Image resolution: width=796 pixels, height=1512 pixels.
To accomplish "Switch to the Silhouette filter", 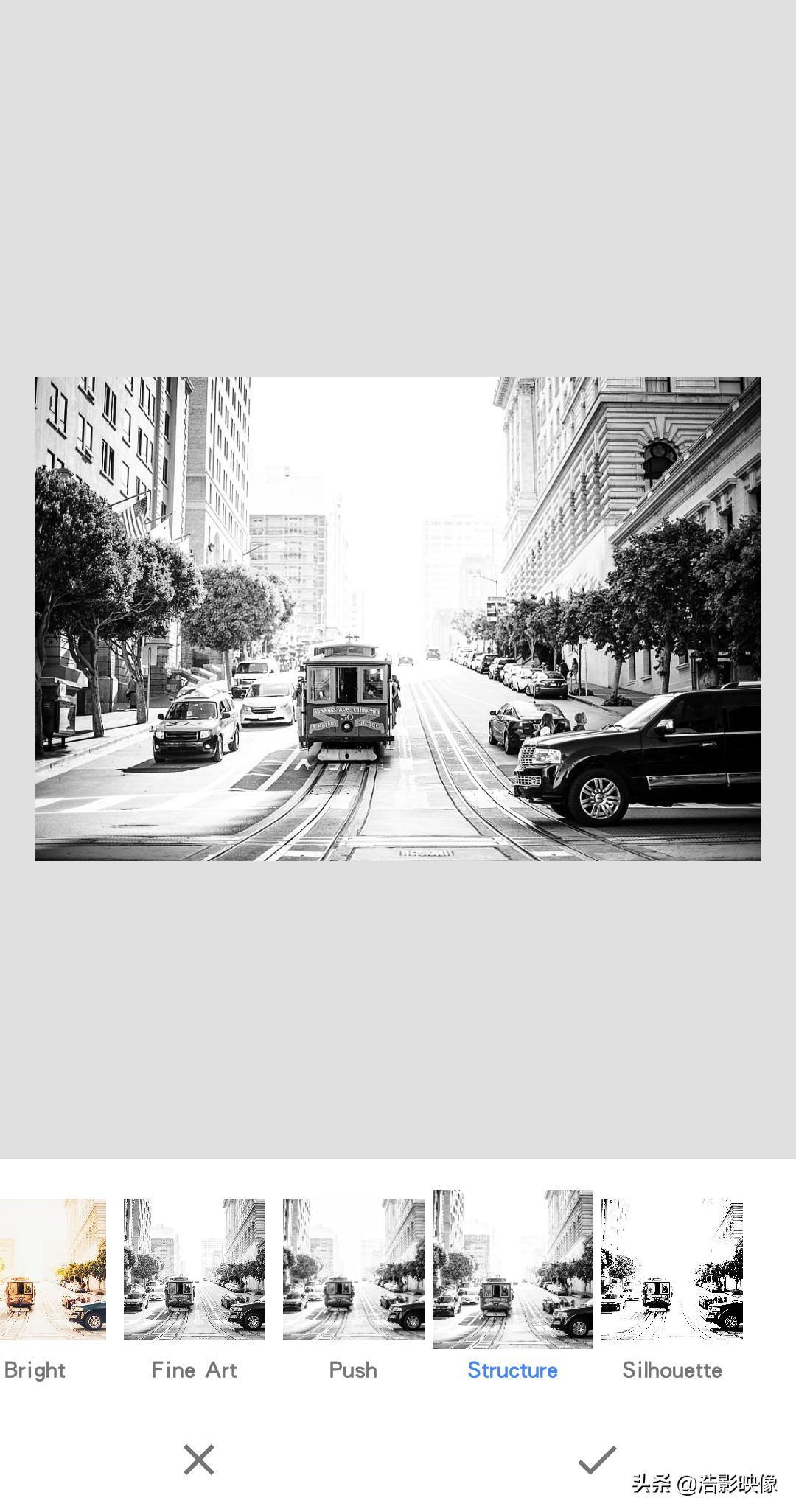I will point(672,1269).
